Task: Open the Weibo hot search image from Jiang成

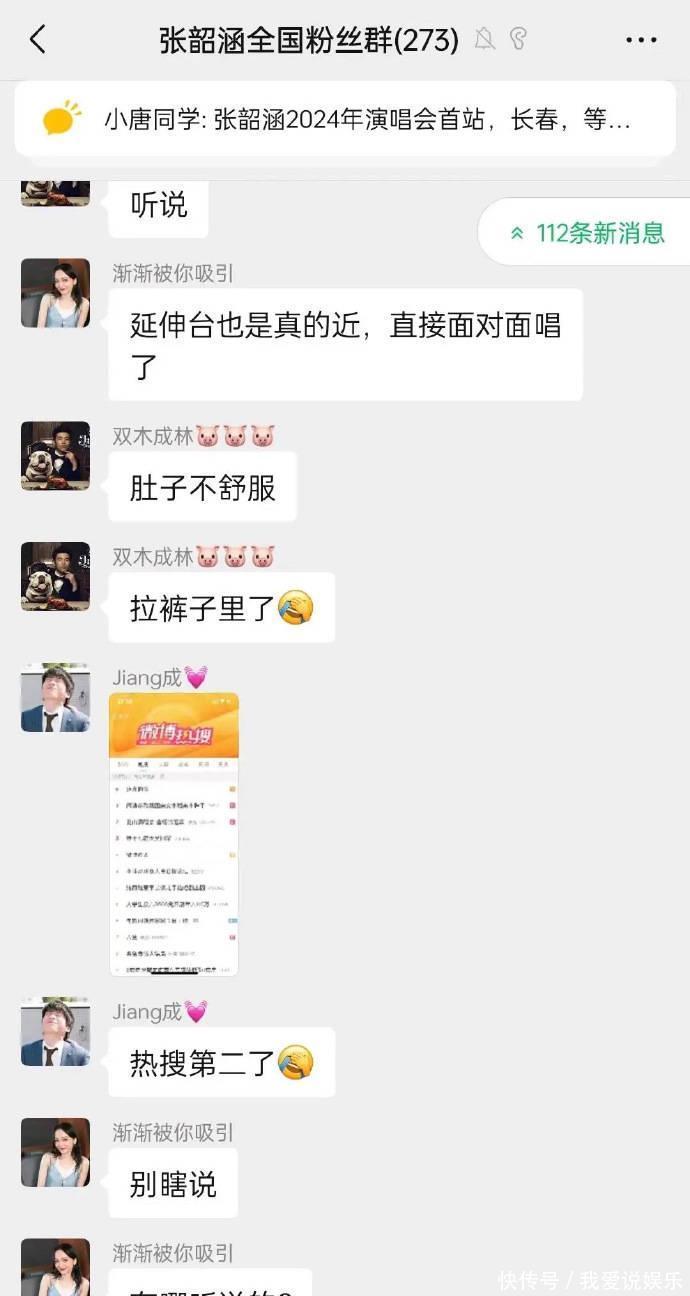Action: [x=174, y=833]
